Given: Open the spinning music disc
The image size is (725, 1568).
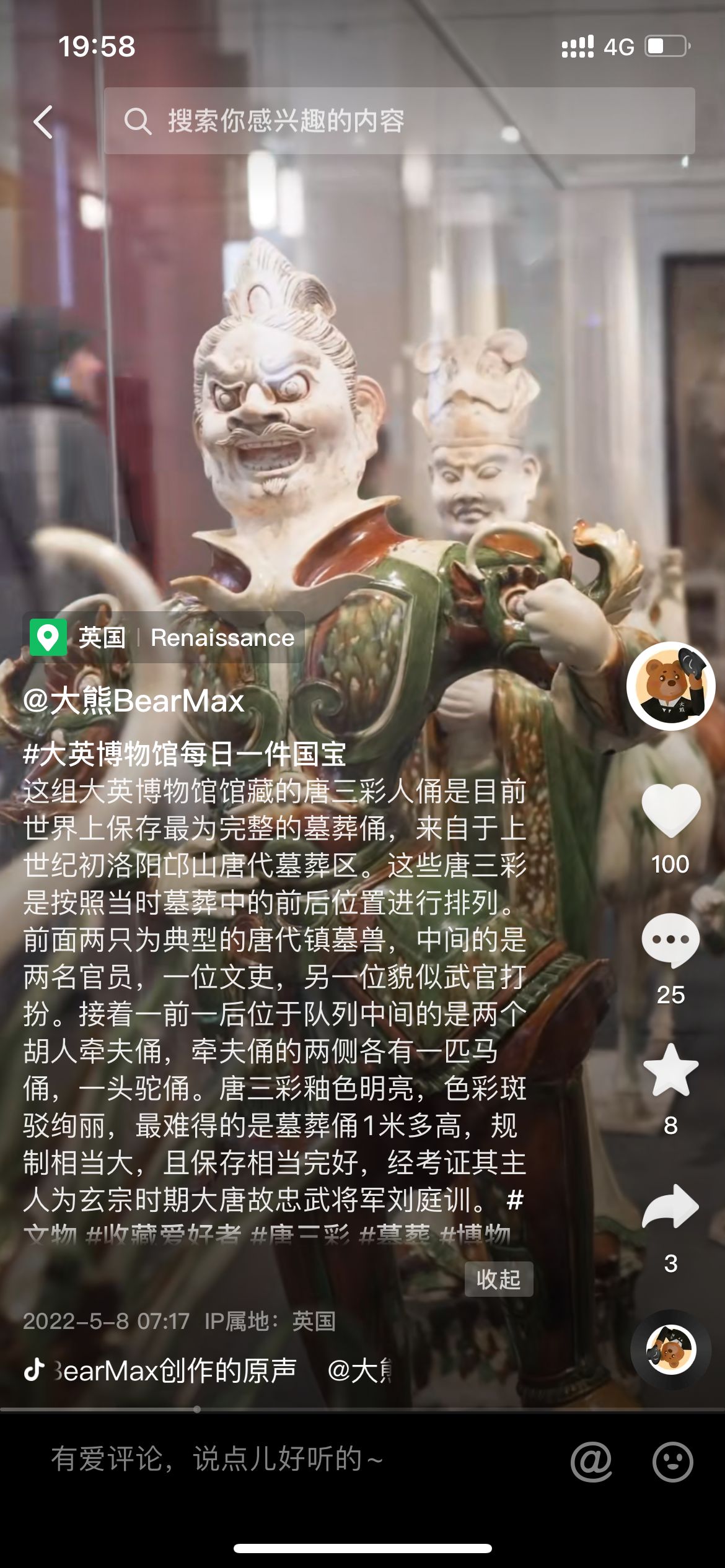Looking at the screenshot, I should coord(670,1350).
